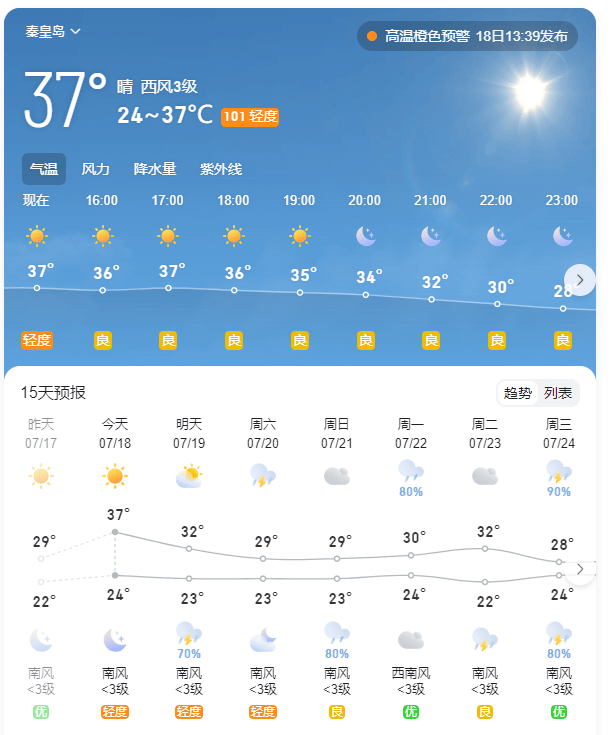The width and height of the screenshot is (615, 735).
Task: Switch to the 风力 tab
Action: (95, 169)
